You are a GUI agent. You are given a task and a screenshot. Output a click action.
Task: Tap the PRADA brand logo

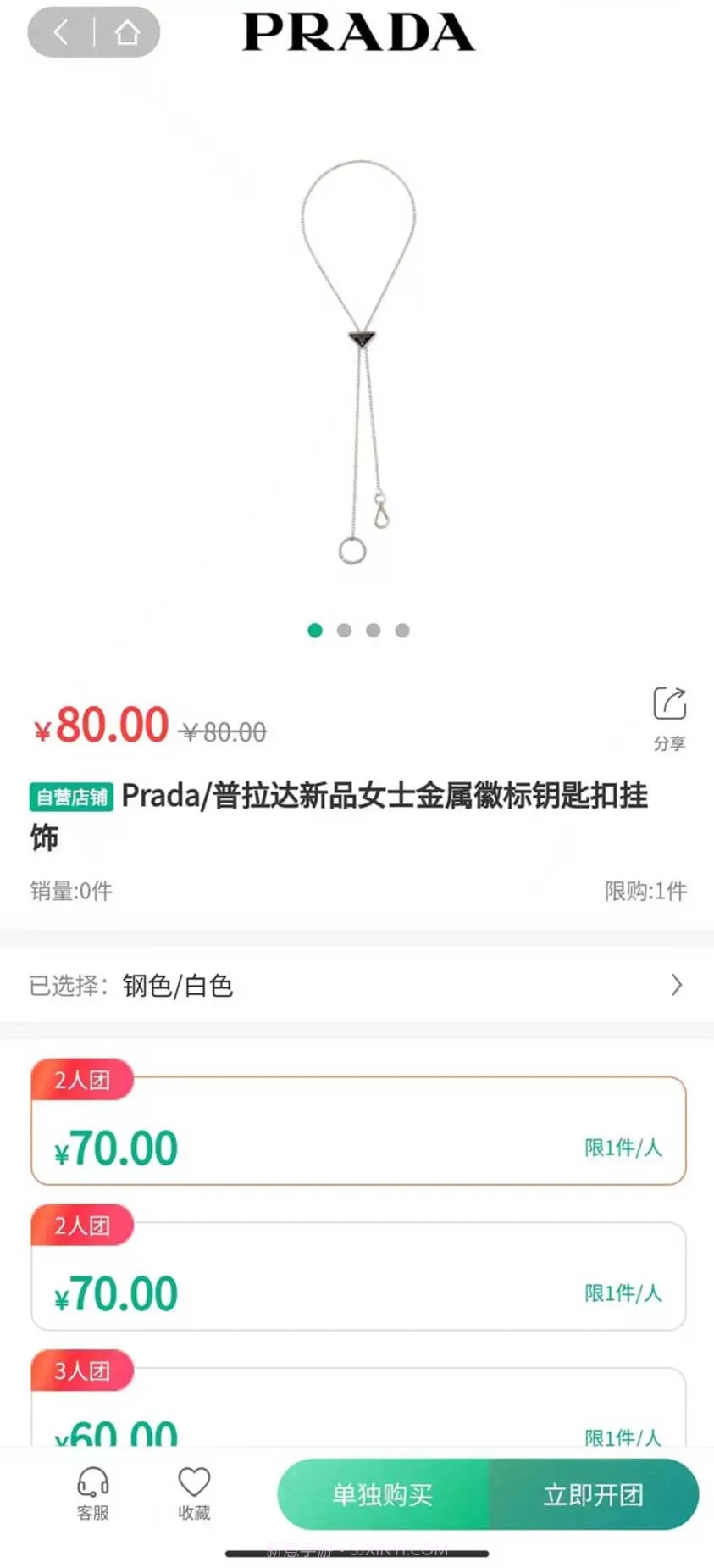(357, 36)
